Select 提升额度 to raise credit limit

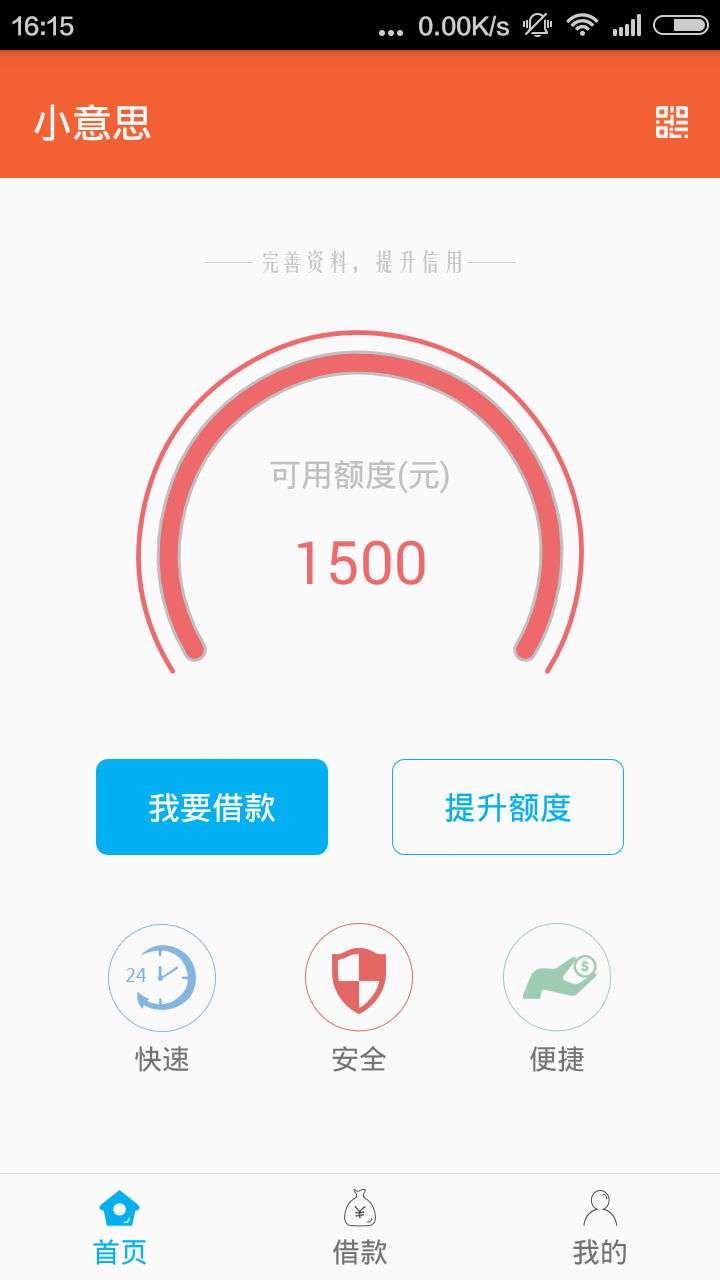(508, 807)
